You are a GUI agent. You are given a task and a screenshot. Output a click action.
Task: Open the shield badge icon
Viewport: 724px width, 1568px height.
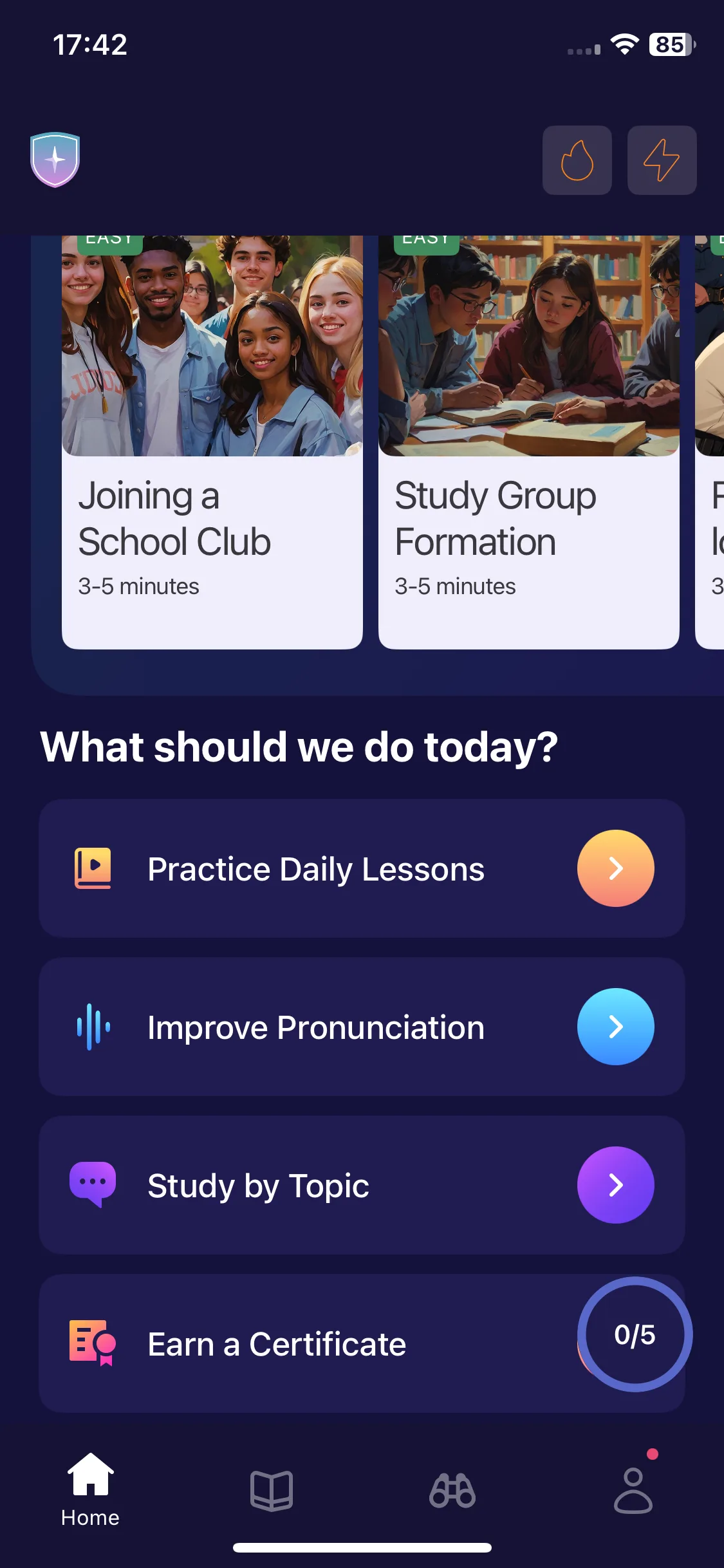55,160
